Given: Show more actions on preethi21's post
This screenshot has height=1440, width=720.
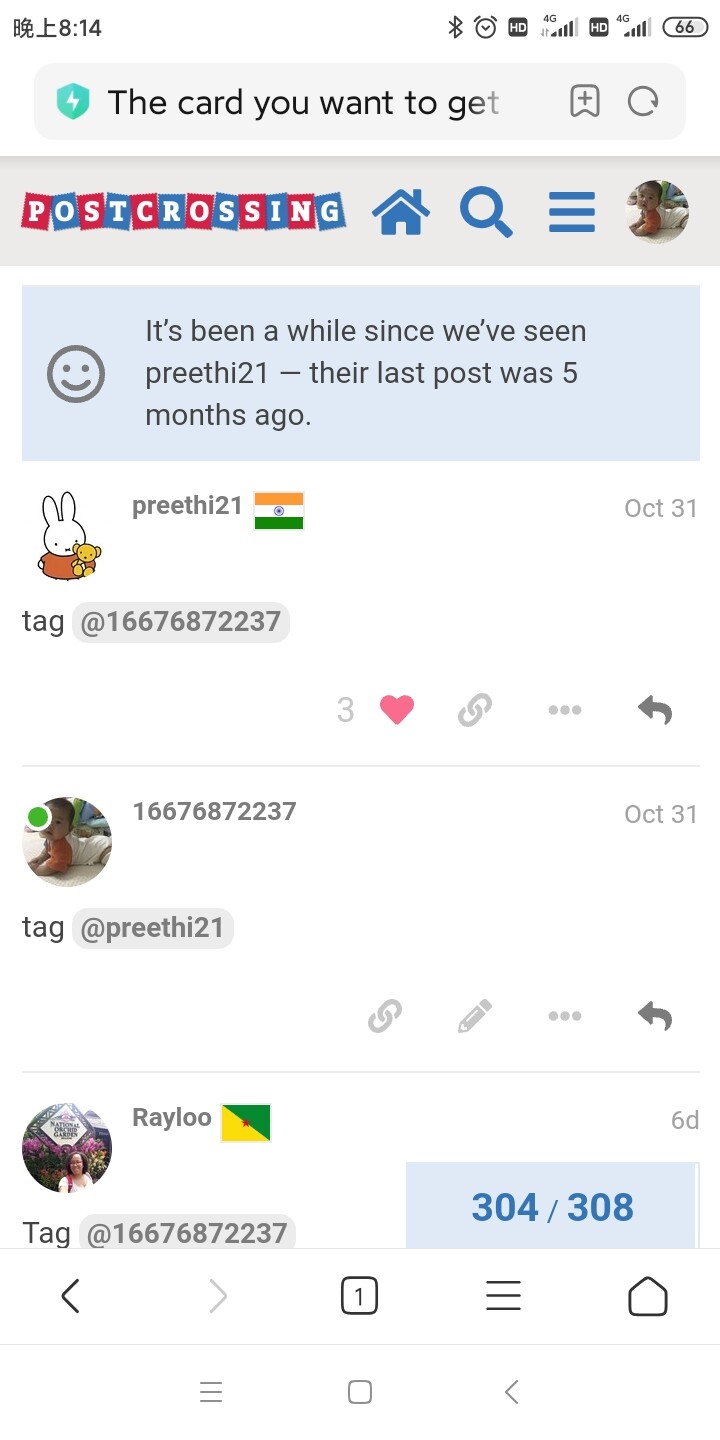Looking at the screenshot, I should point(565,710).
